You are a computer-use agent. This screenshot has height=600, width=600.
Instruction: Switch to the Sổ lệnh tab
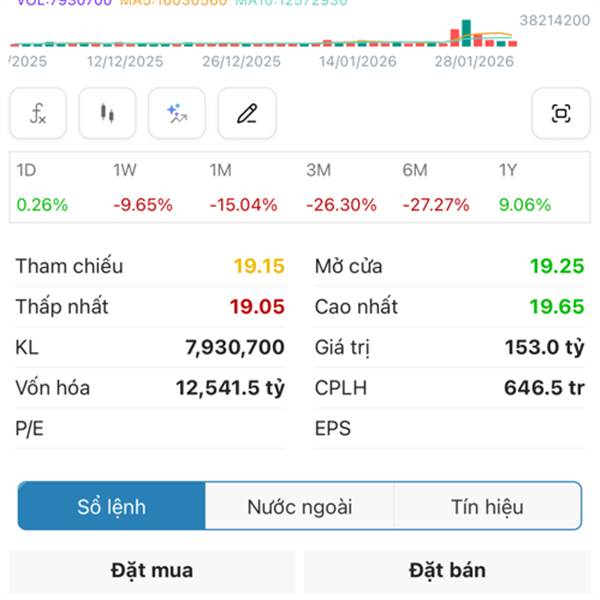pyautogui.click(x=111, y=506)
